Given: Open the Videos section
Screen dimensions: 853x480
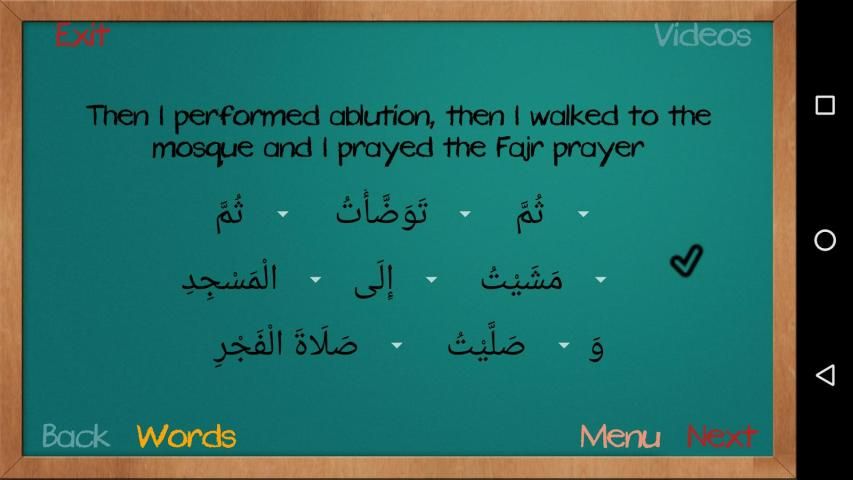Looking at the screenshot, I should [702, 35].
